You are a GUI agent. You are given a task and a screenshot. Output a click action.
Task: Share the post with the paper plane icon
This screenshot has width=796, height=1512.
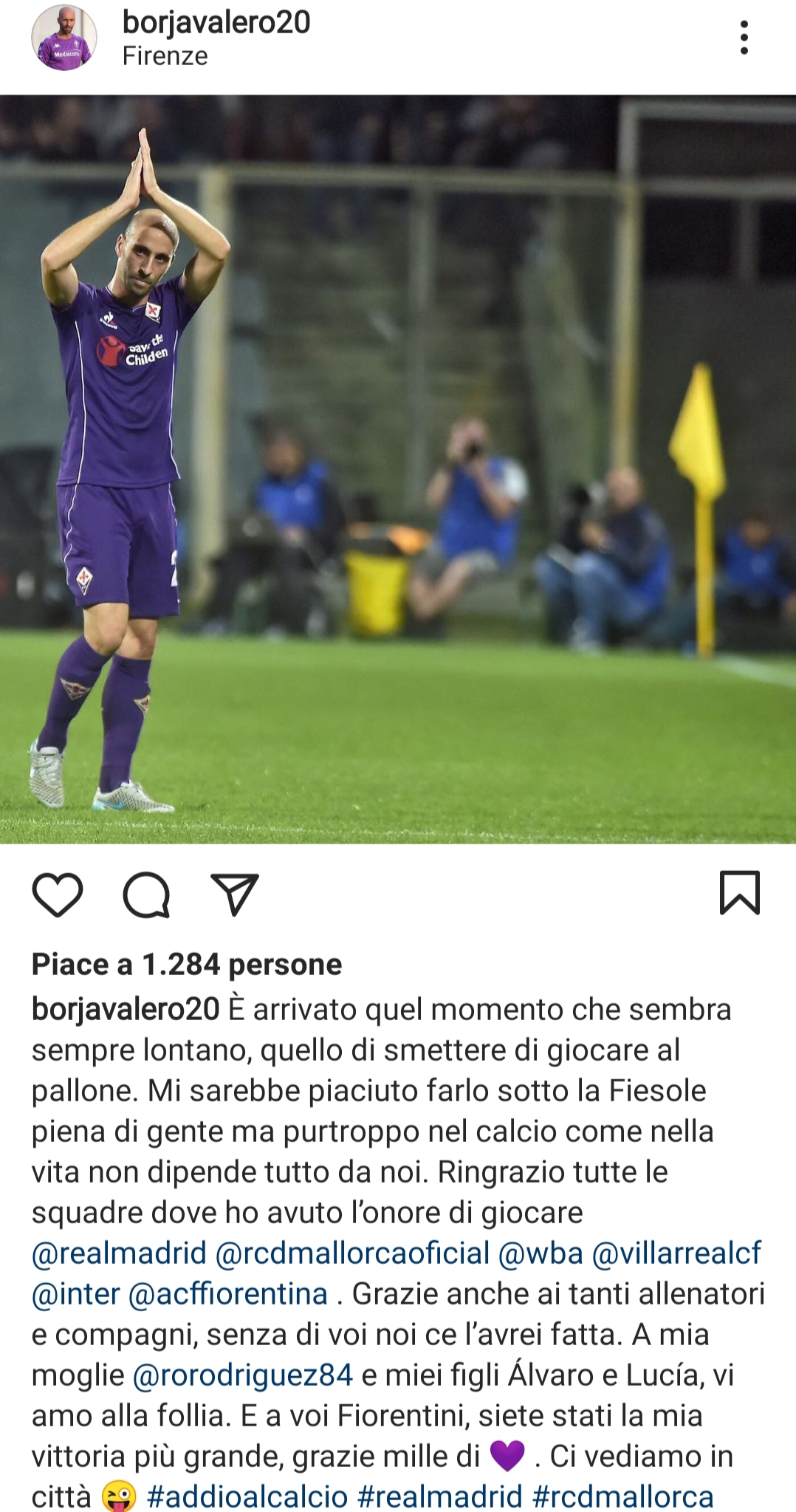235,894
